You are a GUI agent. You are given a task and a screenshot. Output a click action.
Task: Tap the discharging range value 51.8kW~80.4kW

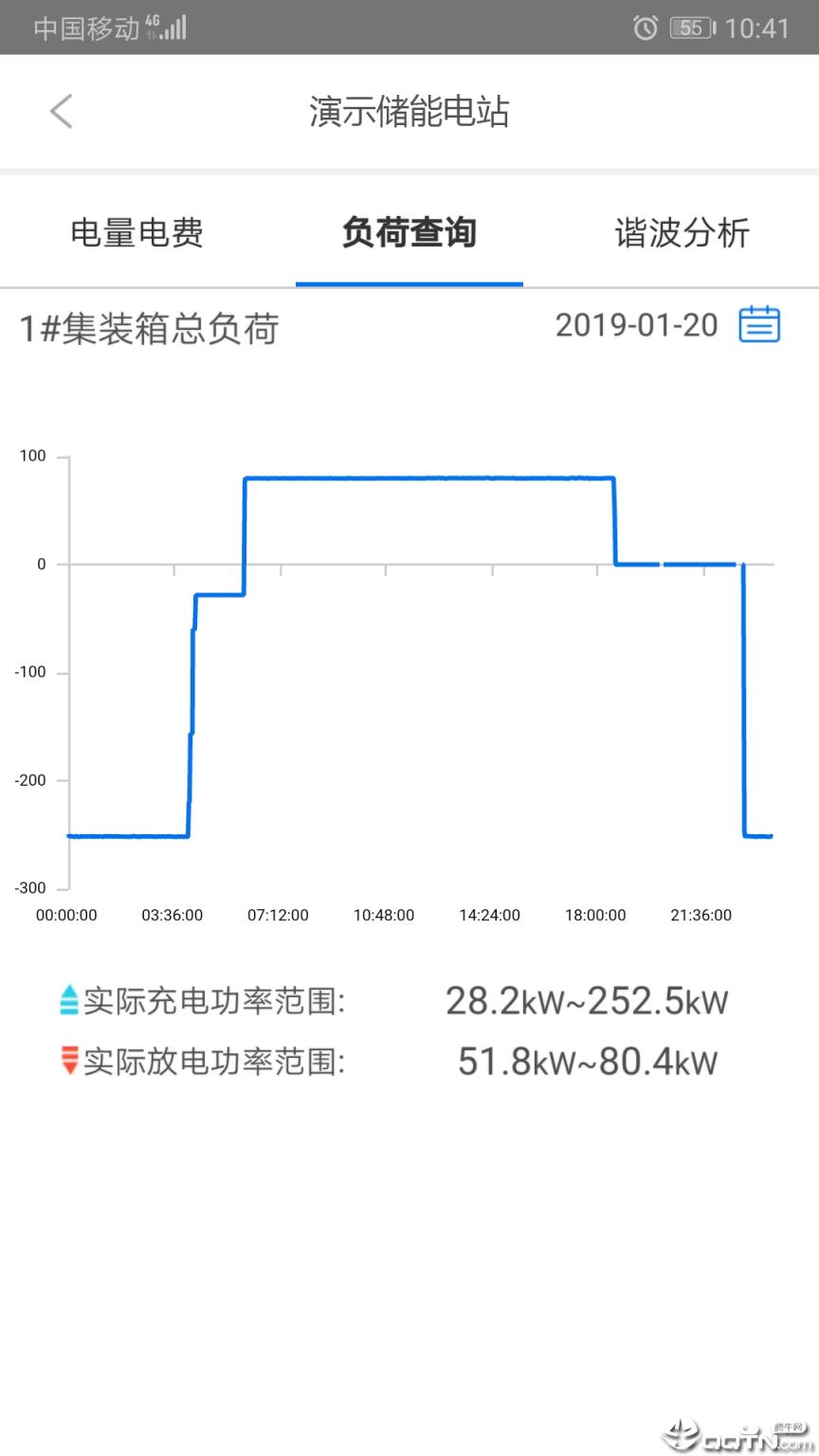click(x=587, y=1061)
